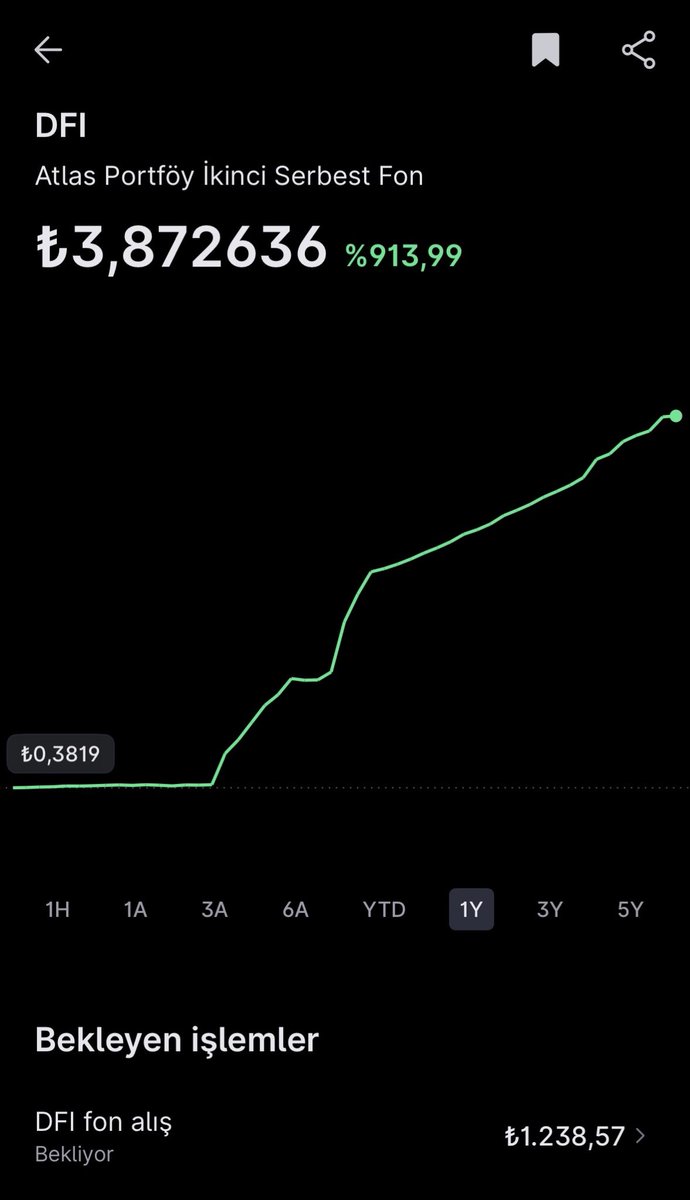Switch chart to 5Y range
Image resolution: width=690 pixels, height=1200 pixels.
630,910
